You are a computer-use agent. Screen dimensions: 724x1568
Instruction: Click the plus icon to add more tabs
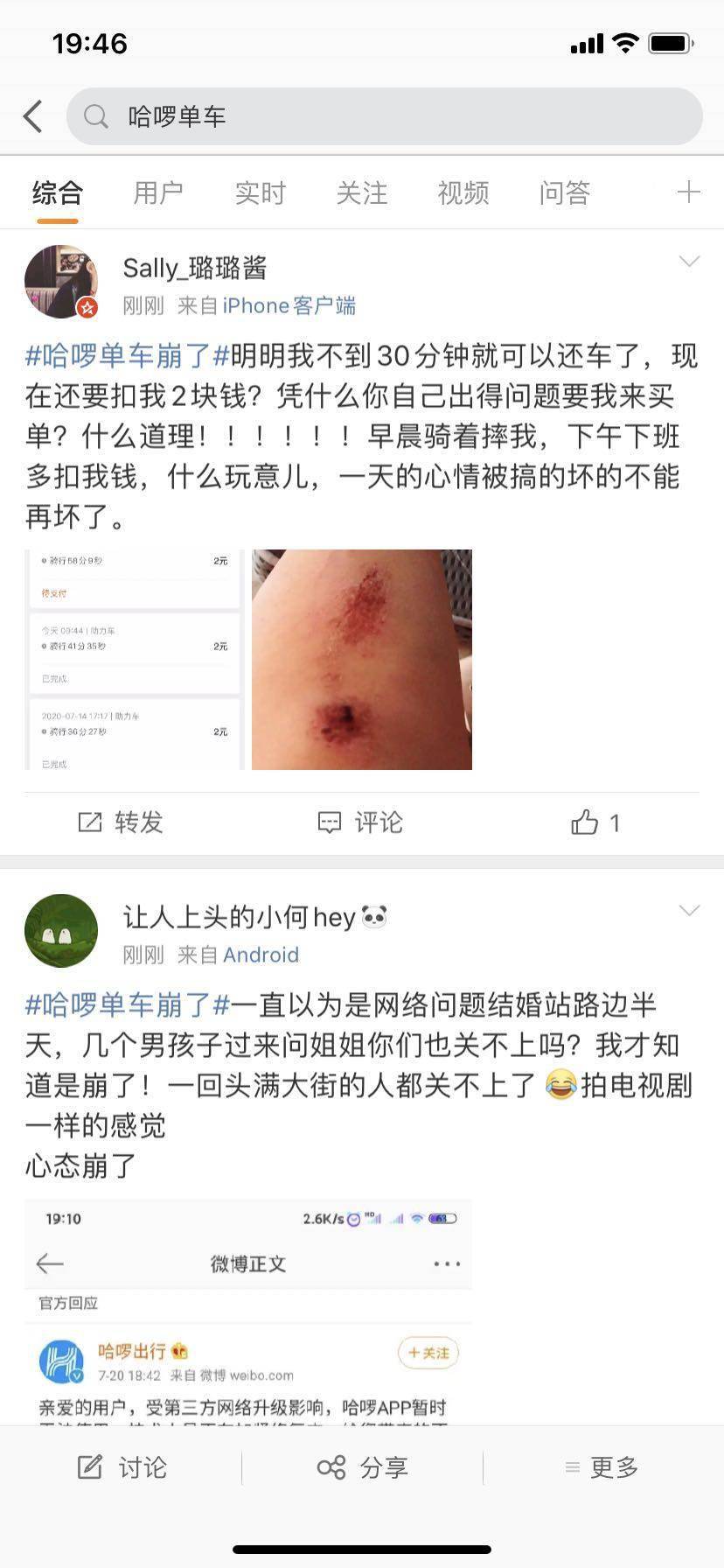click(x=689, y=192)
